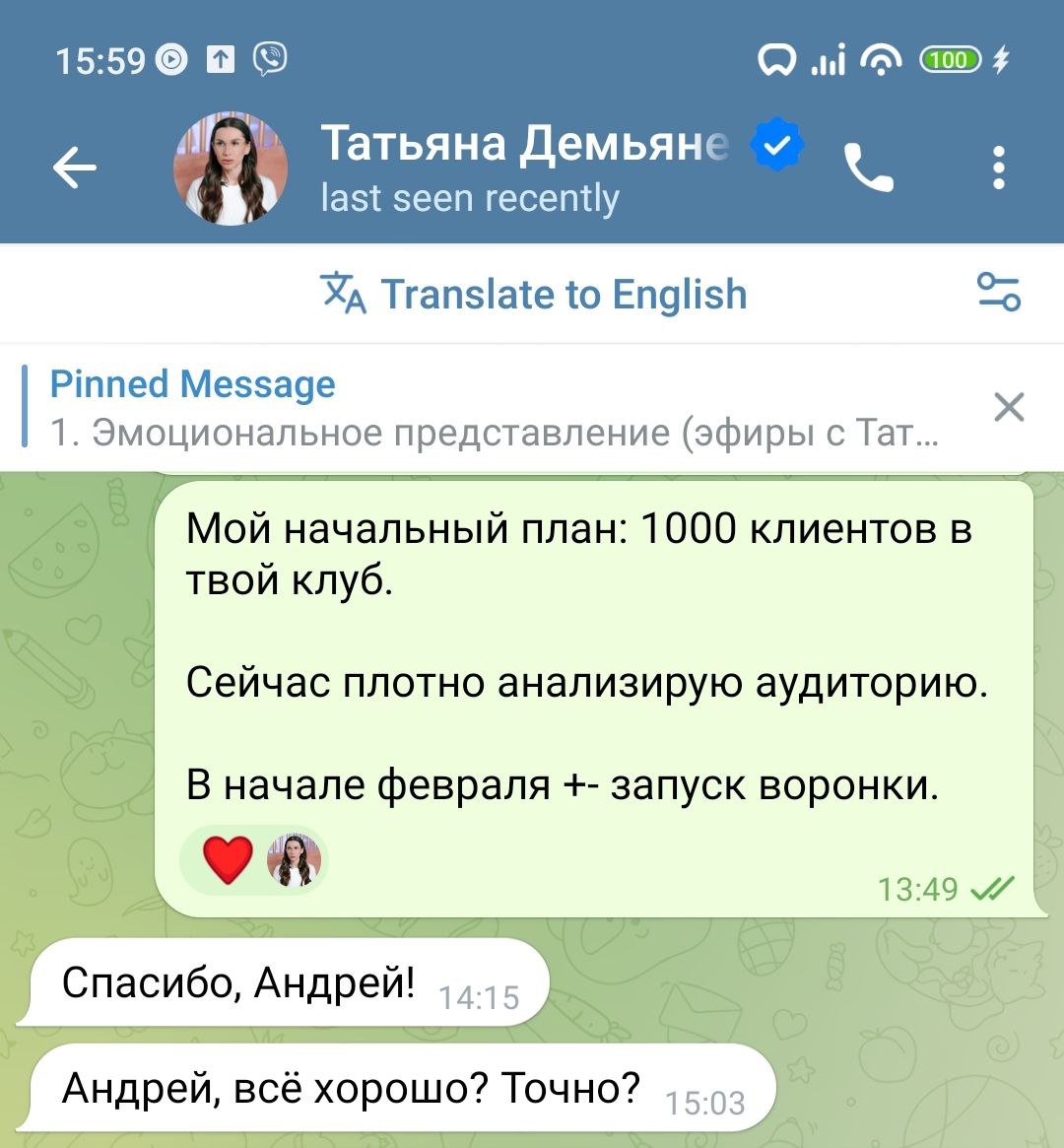The height and width of the screenshot is (1148, 1064).
Task: Open Татьяна Демьяне profile from the avatar
Action: tap(232, 169)
